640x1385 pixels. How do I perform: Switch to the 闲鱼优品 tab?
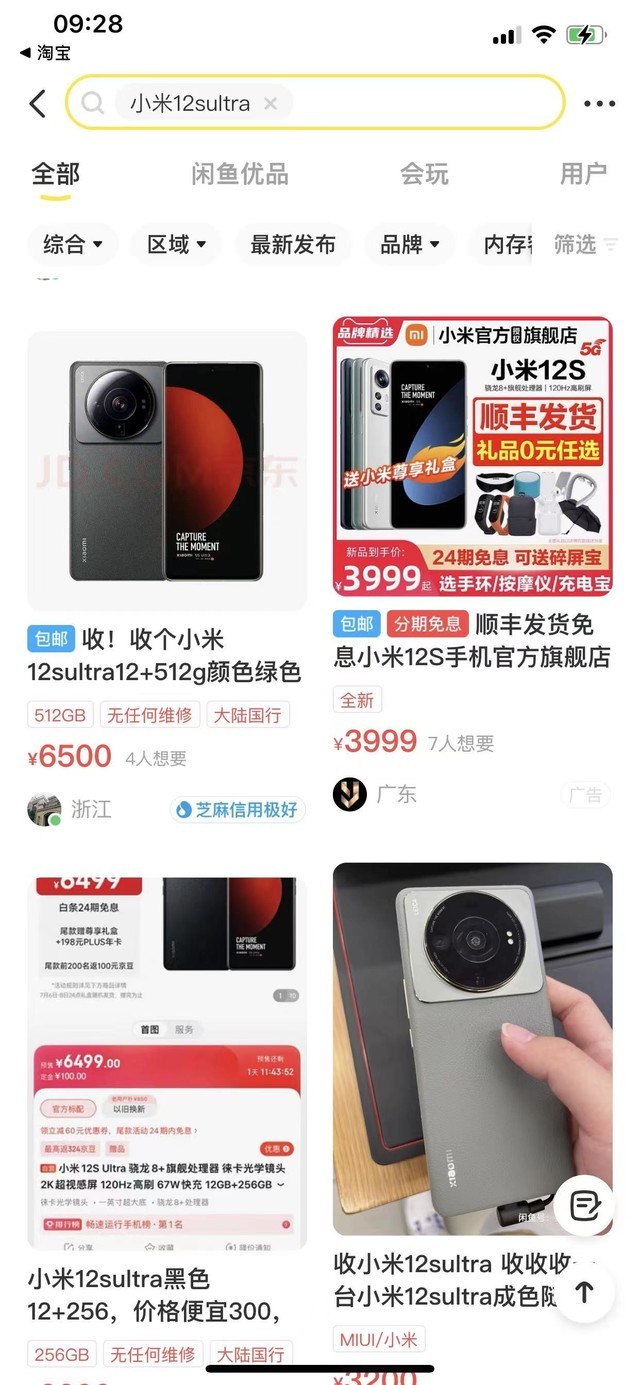[240, 174]
